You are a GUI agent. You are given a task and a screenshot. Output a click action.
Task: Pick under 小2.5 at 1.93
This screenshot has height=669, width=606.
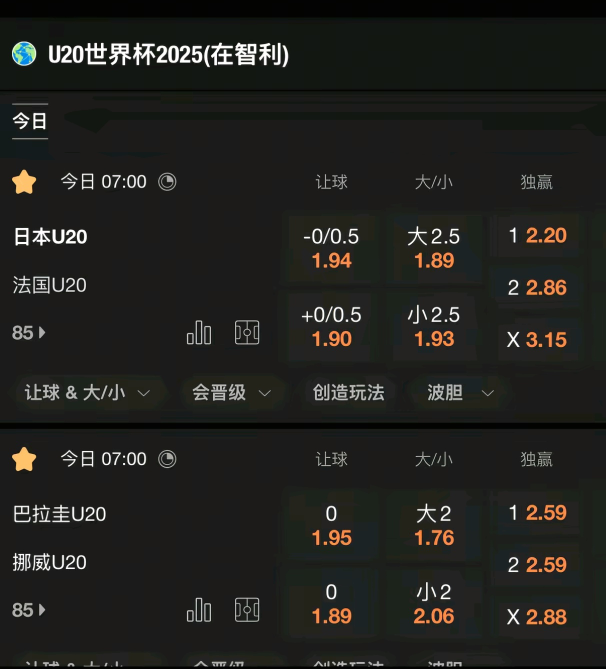coord(433,327)
